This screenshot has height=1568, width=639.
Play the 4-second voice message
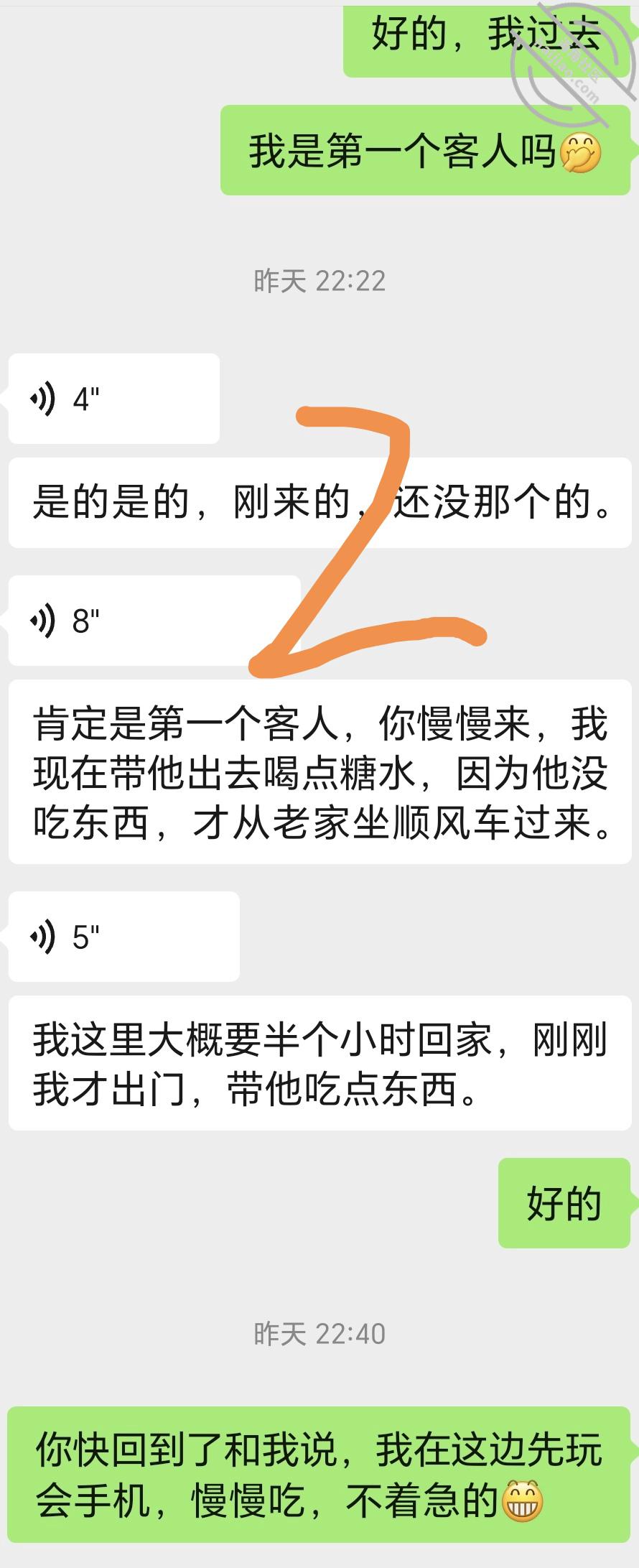(x=113, y=399)
